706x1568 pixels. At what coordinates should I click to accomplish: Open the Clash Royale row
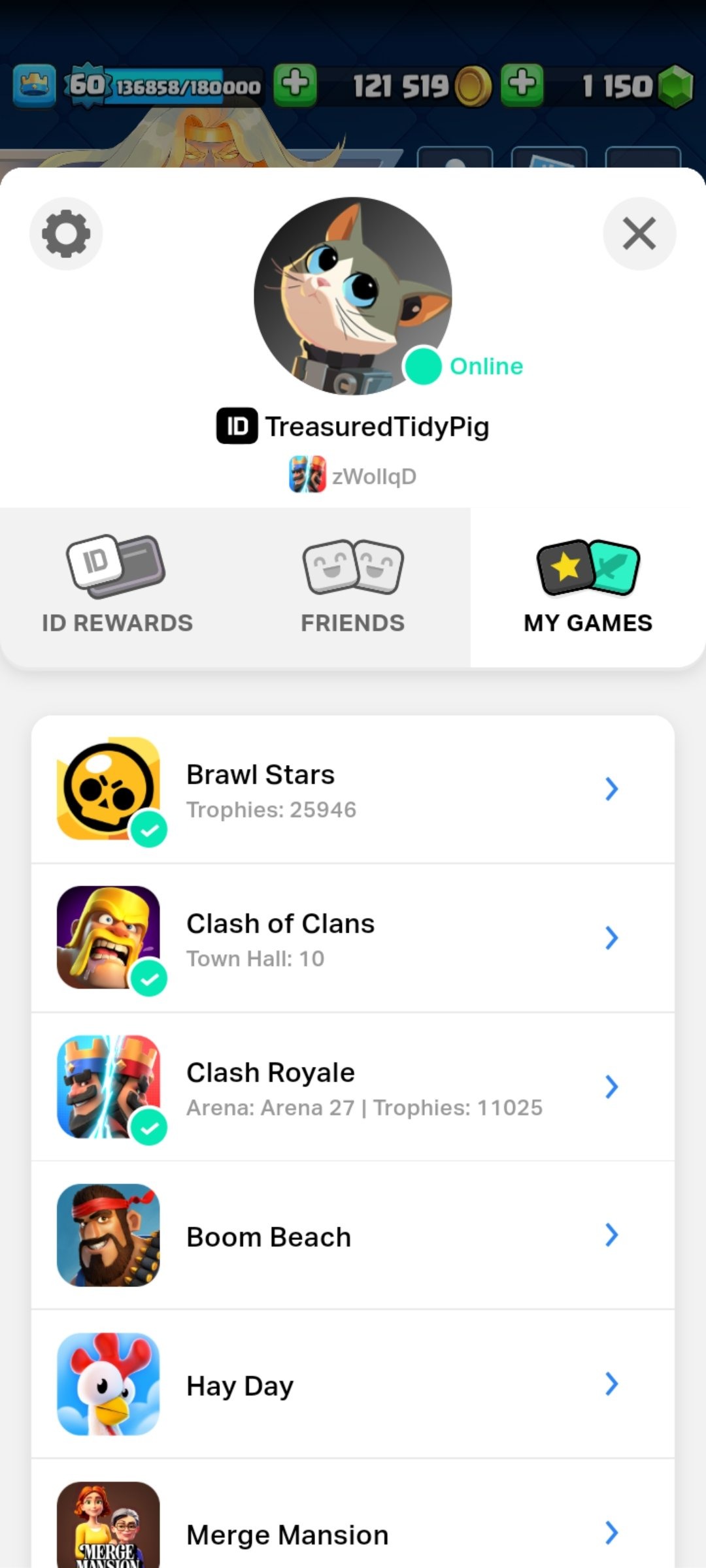pyautogui.click(x=353, y=1087)
